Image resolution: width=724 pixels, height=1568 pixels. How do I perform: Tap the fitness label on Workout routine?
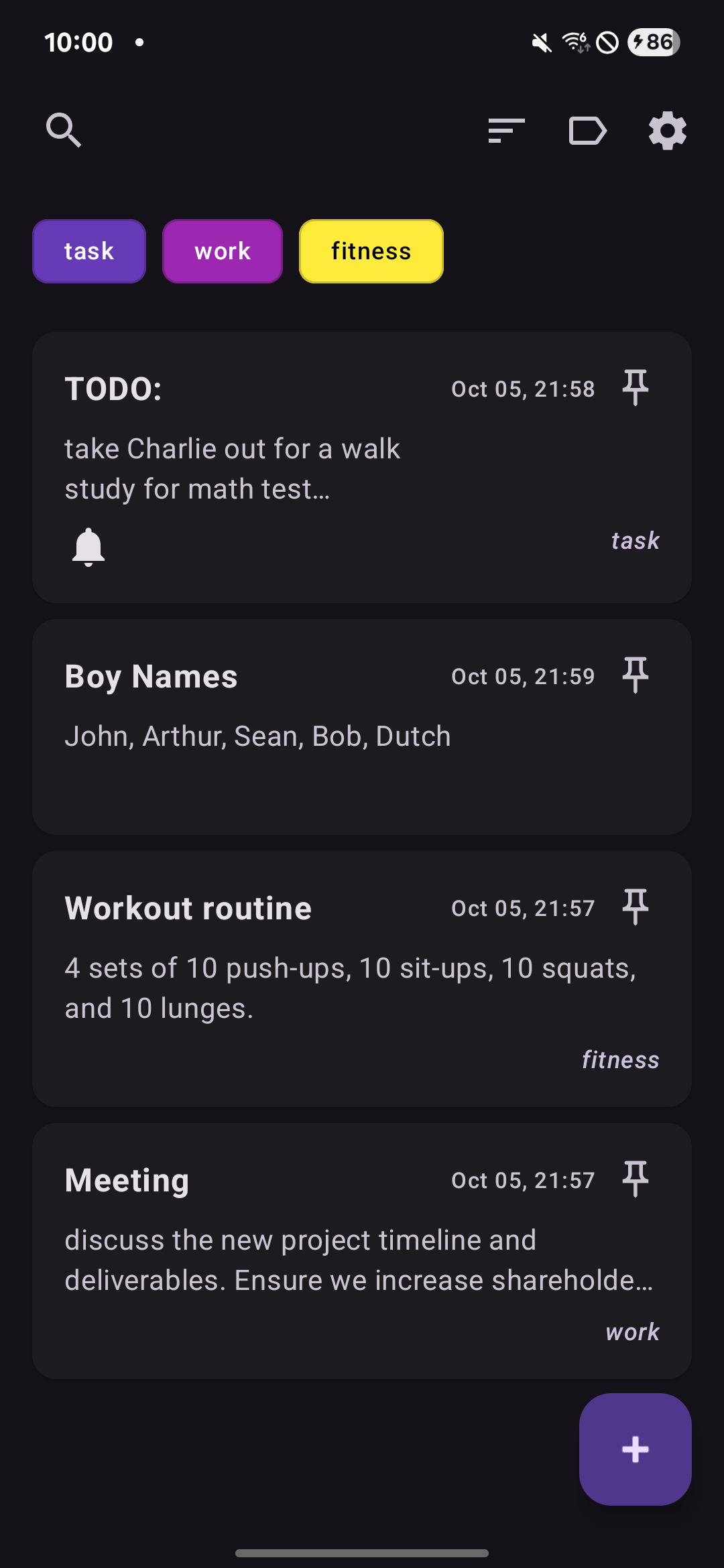point(620,1059)
